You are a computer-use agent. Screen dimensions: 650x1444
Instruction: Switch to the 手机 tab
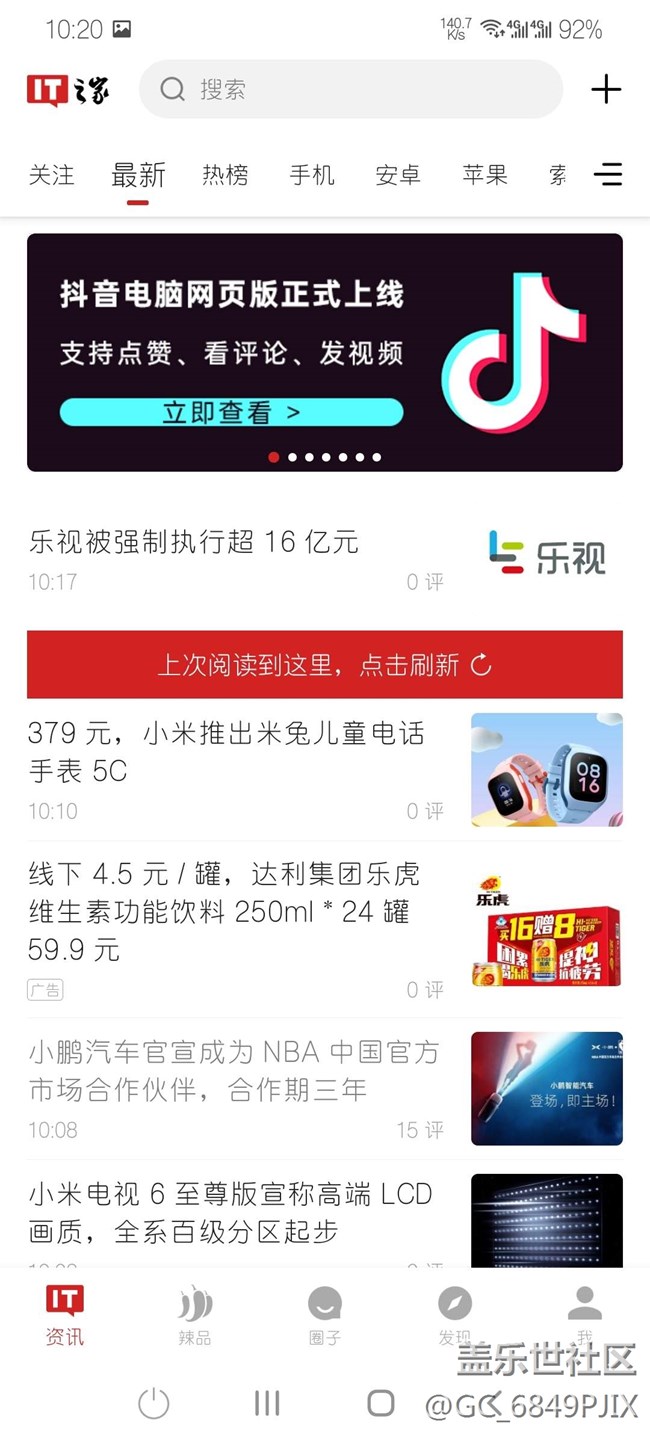[312, 175]
